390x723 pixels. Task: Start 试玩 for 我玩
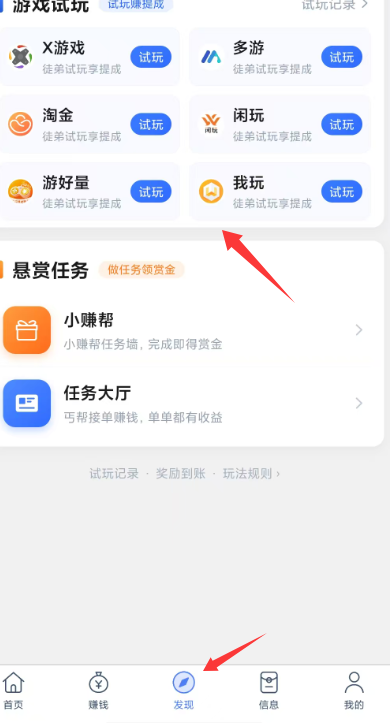pyautogui.click(x=342, y=192)
